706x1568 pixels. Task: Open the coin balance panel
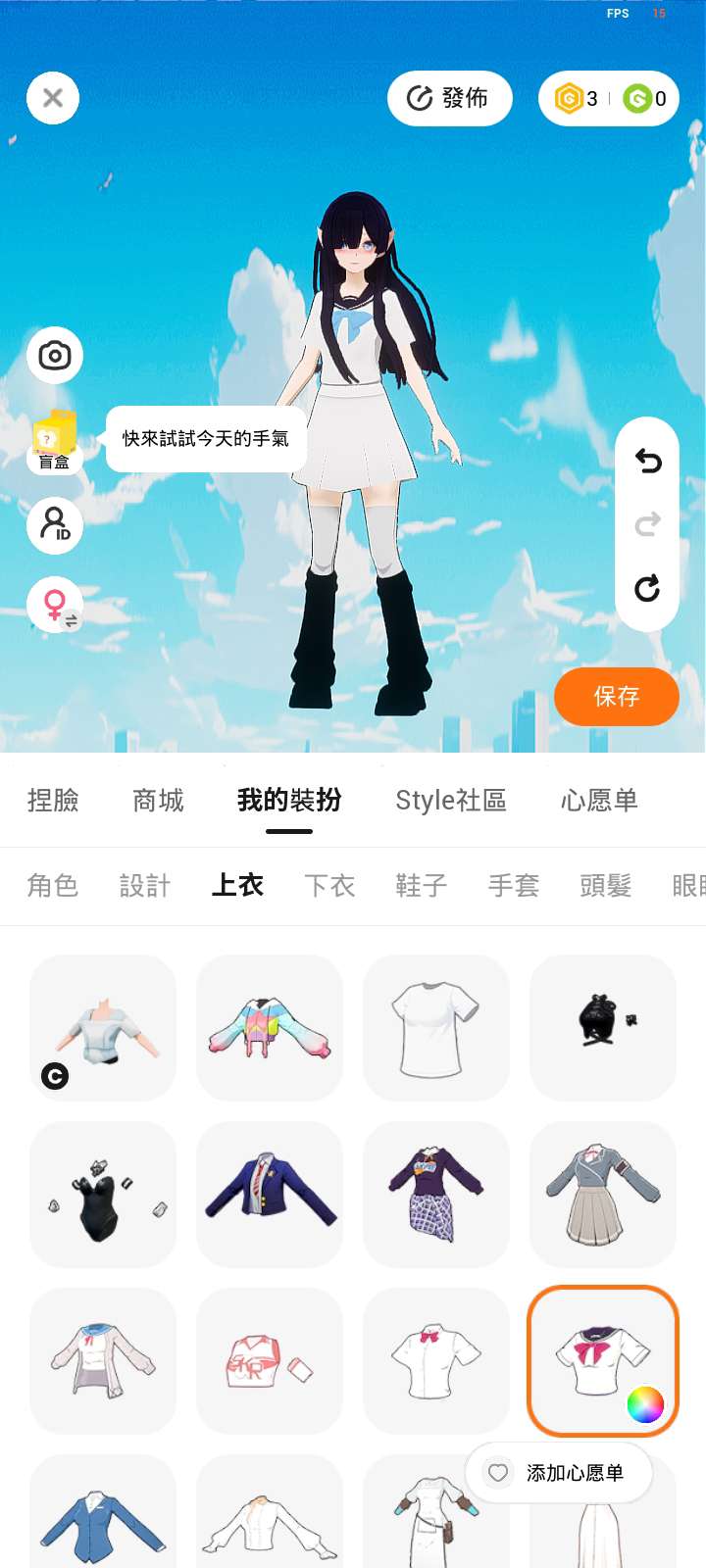point(608,98)
